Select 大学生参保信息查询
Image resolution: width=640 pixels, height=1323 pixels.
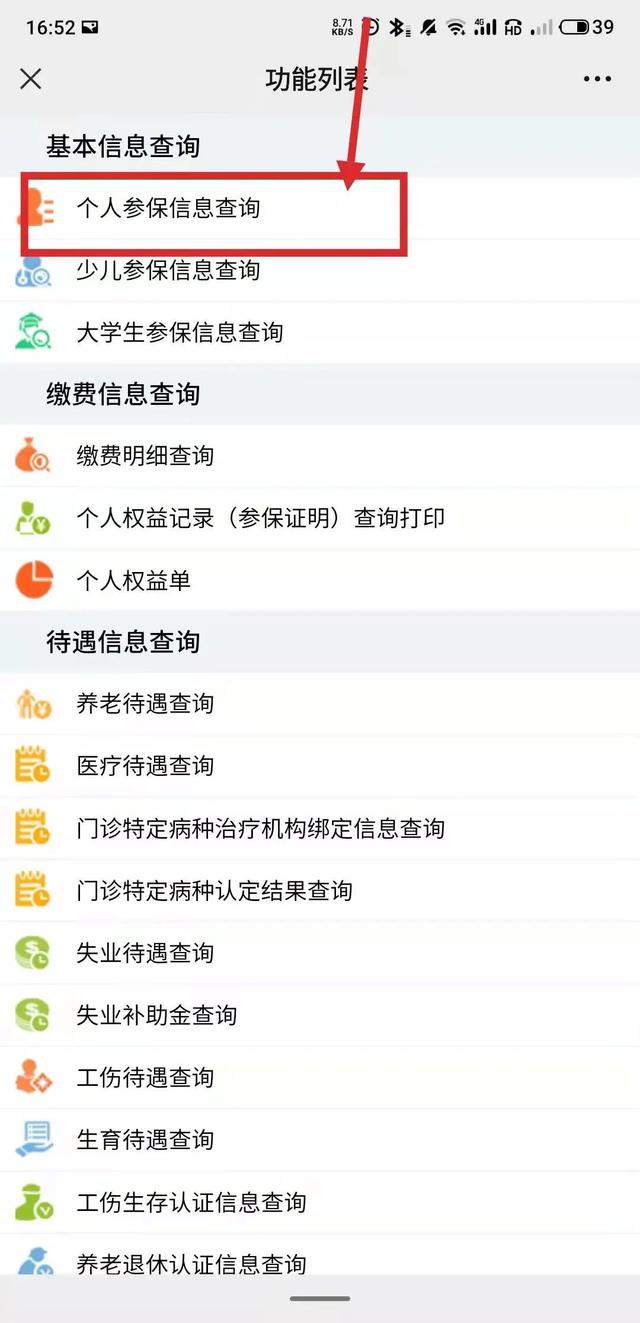pos(320,332)
